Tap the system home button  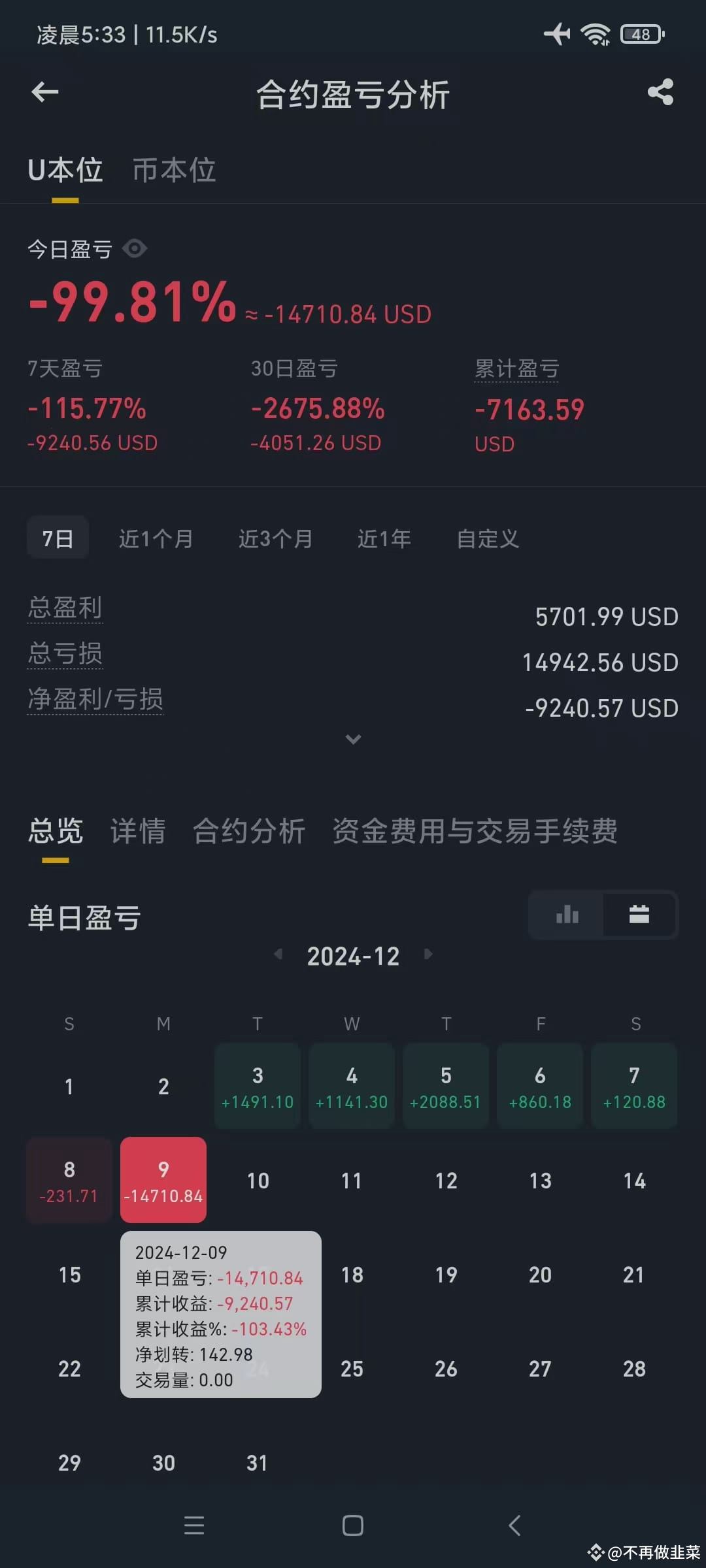tap(353, 1526)
